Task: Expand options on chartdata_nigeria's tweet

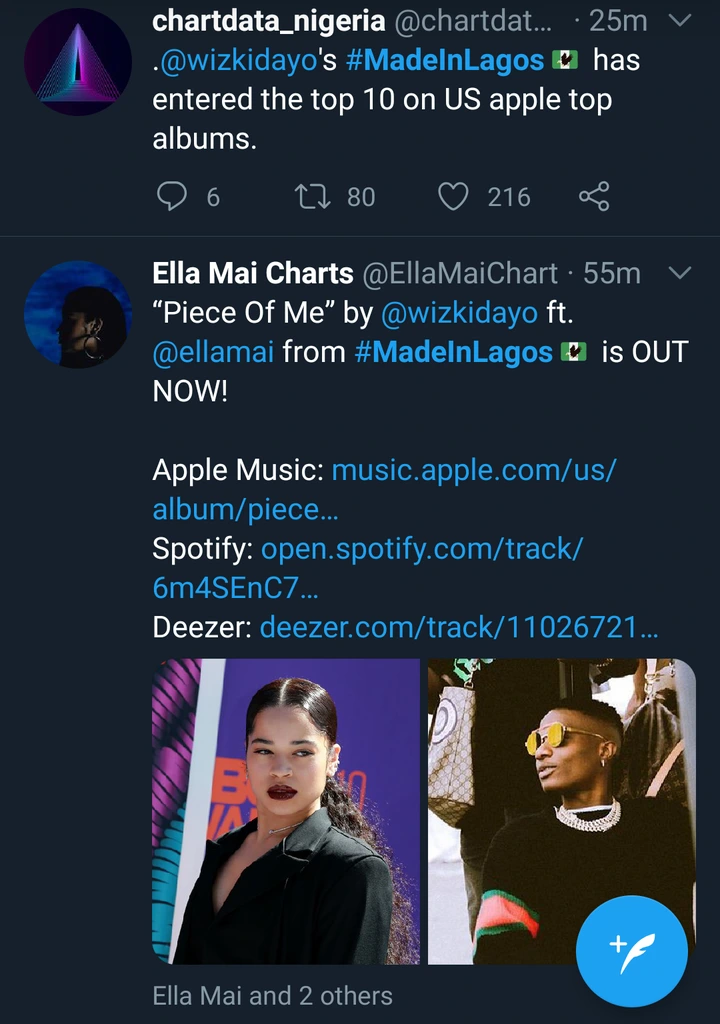Action: tap(679, 20)
